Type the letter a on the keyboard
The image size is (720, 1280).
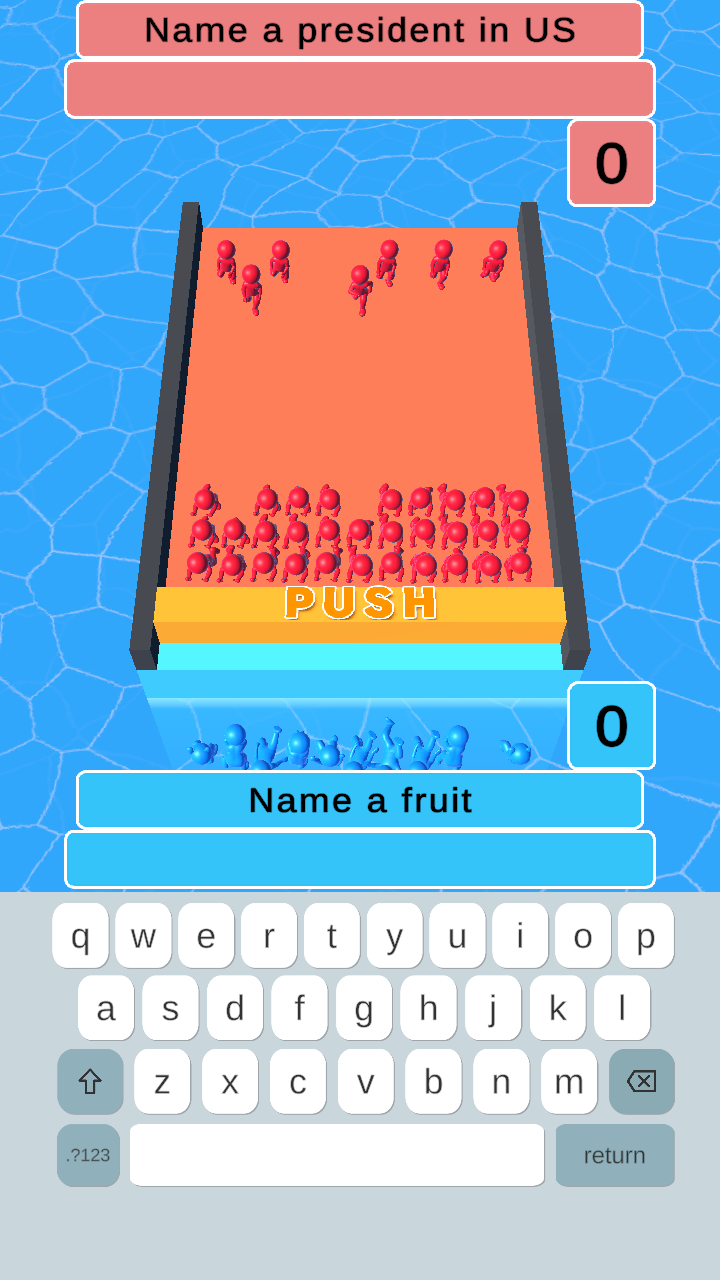click(106, 1008)
